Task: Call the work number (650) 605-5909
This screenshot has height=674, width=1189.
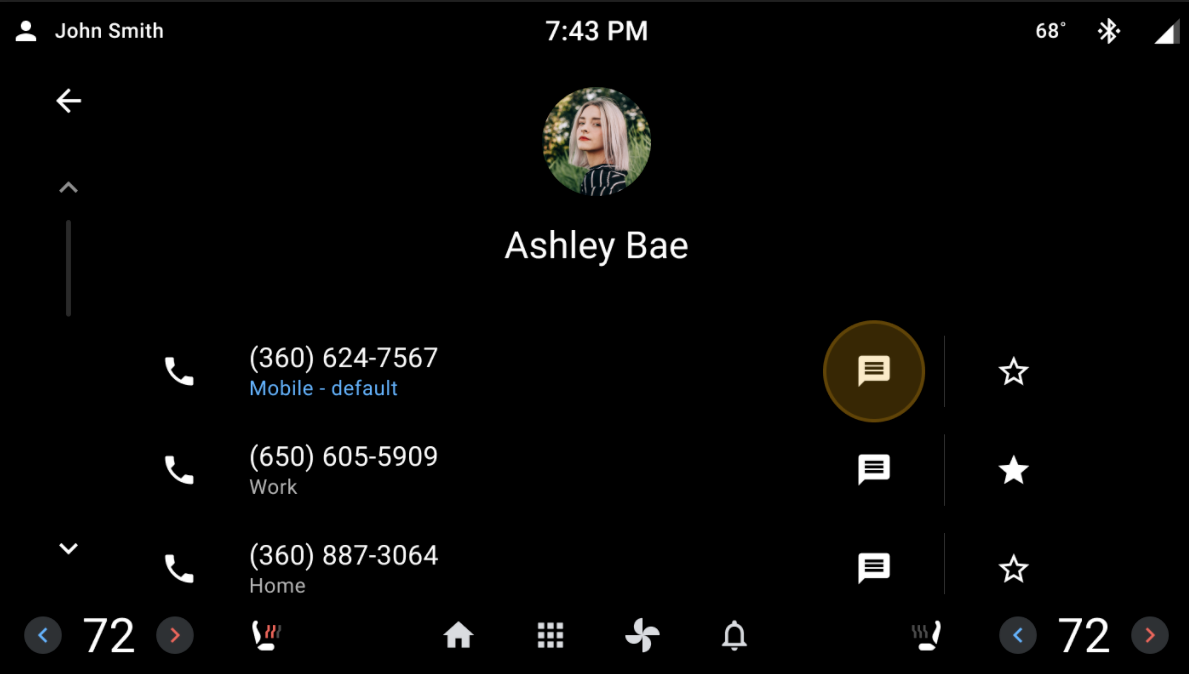Action: [179, 470]
